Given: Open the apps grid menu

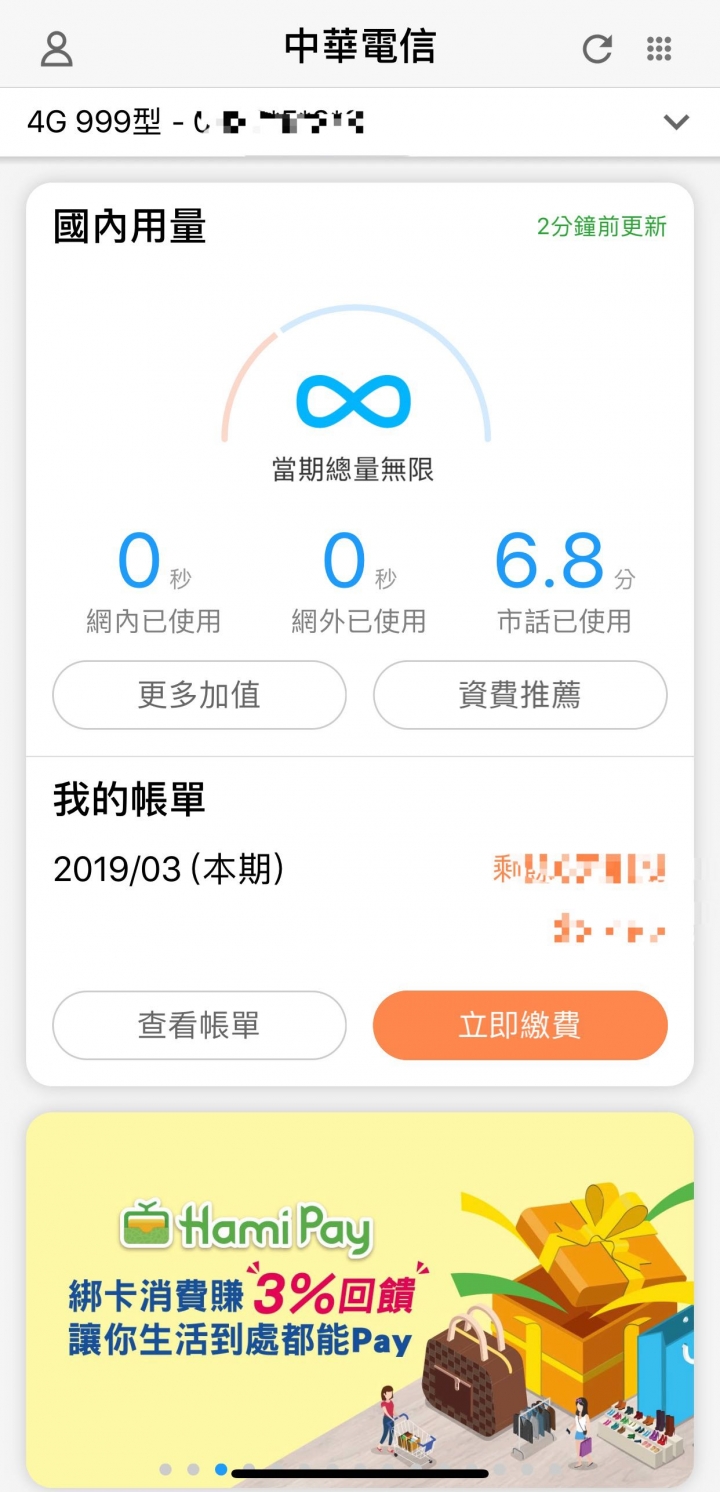Looking at the screenshot, I should 659,48.
